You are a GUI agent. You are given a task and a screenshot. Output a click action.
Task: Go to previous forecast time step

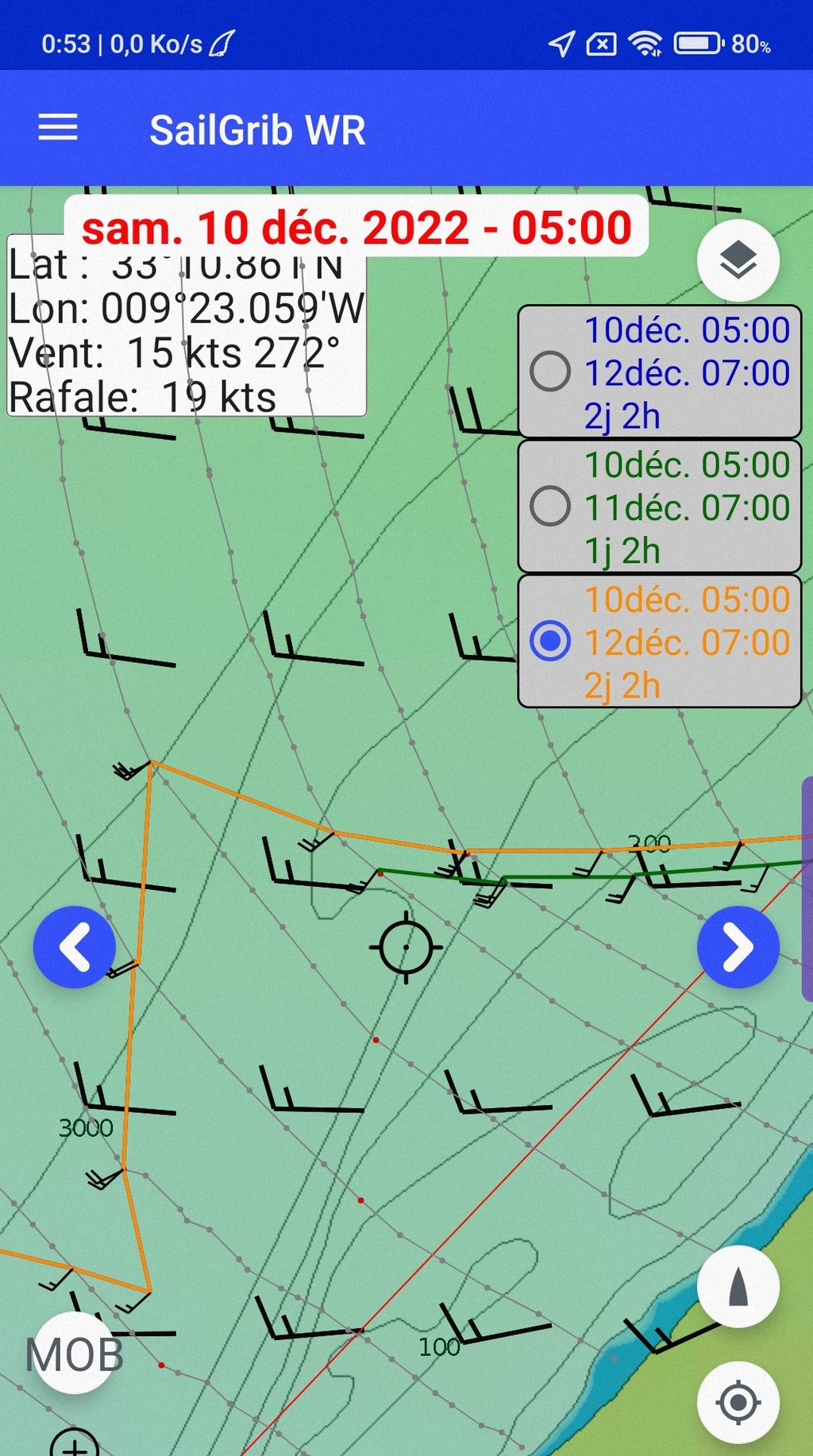75,946
